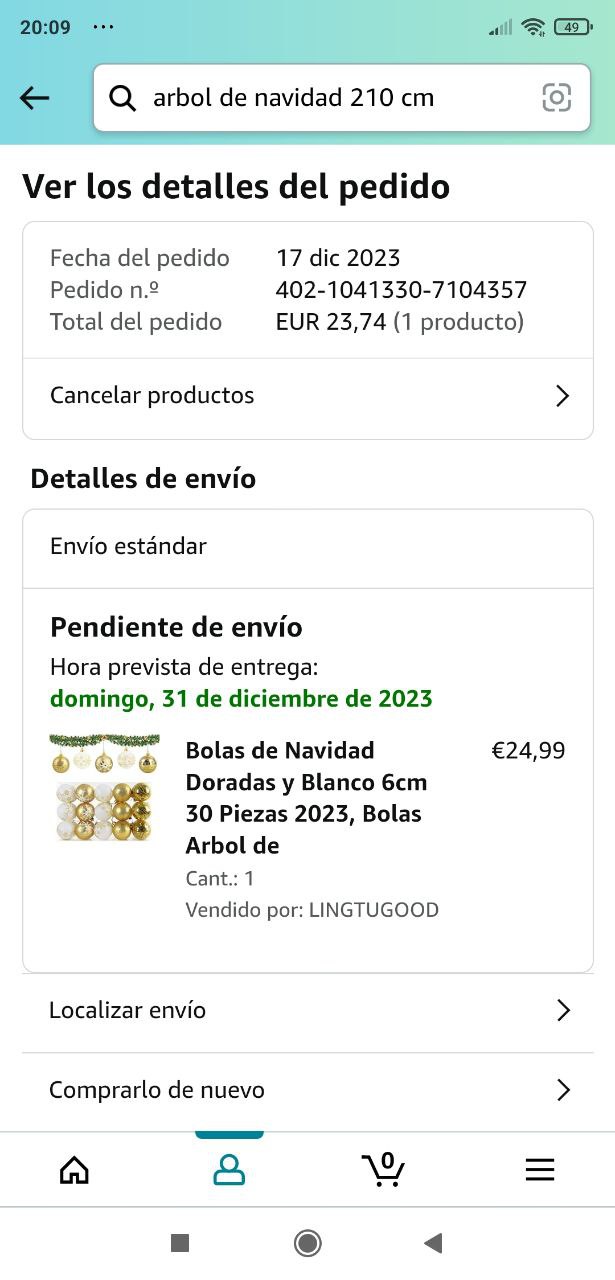Tap the search field with arbol de navidad

click(x=320, y=98)
